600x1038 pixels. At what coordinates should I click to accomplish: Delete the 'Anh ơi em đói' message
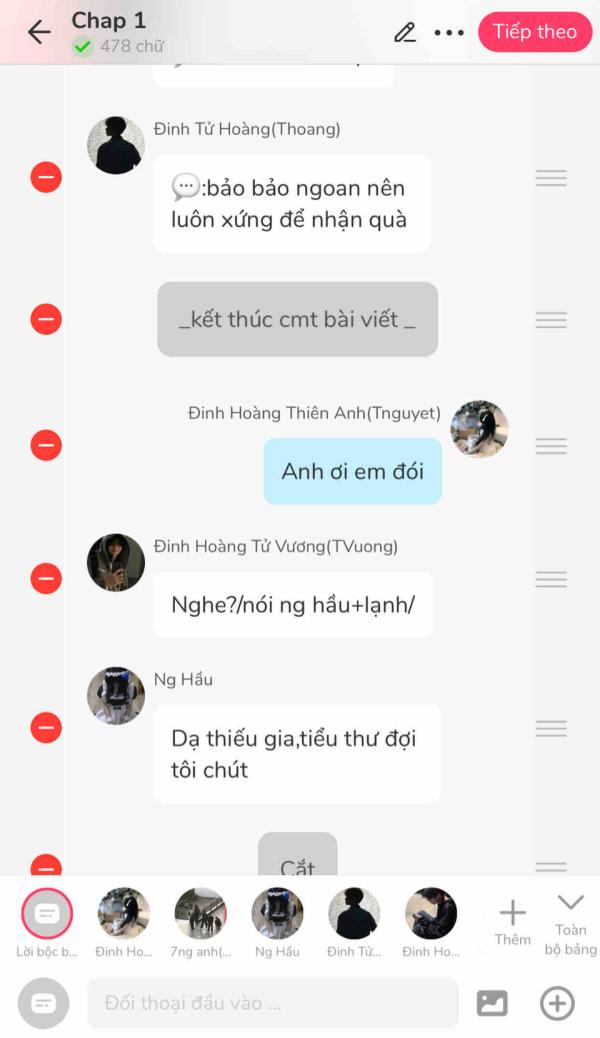pyautogui.click(x=46, y=445)
